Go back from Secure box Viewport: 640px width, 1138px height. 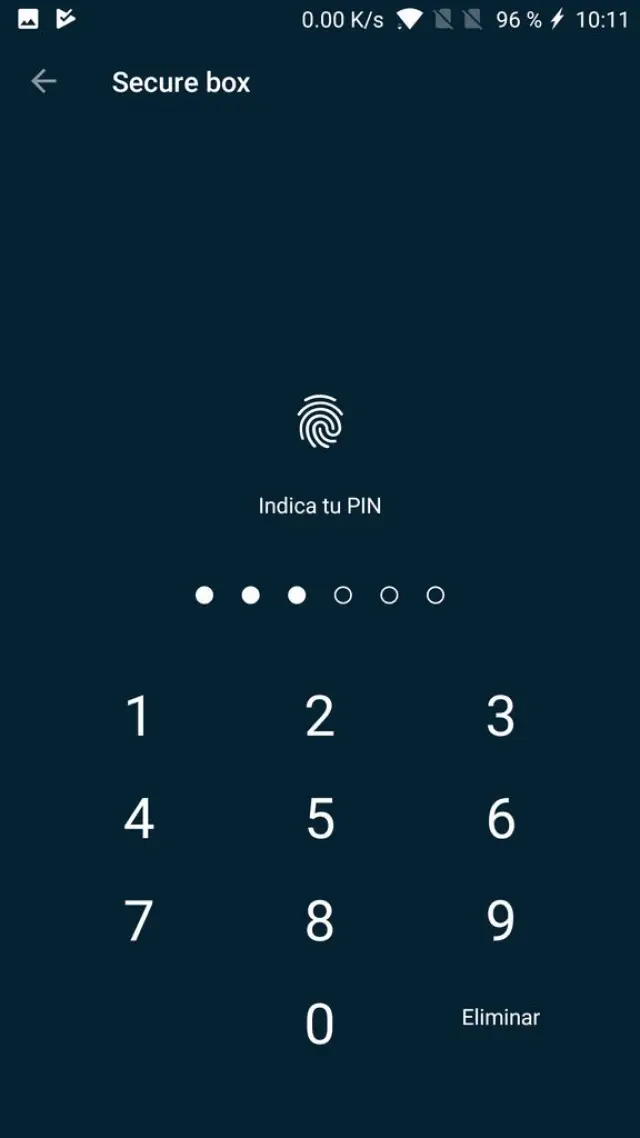pyautogui.click(x=44, y=82)
